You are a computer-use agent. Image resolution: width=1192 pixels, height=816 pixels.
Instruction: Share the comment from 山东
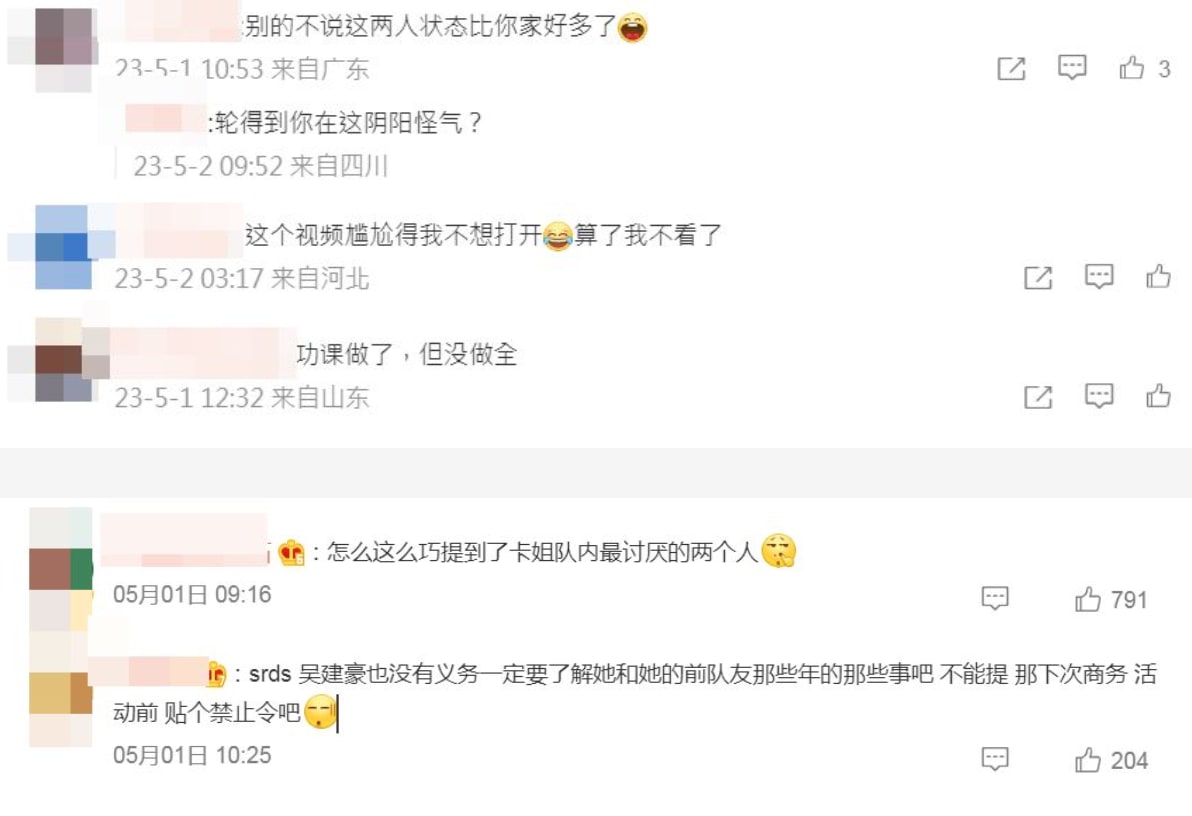click(x=1038, y=397)
